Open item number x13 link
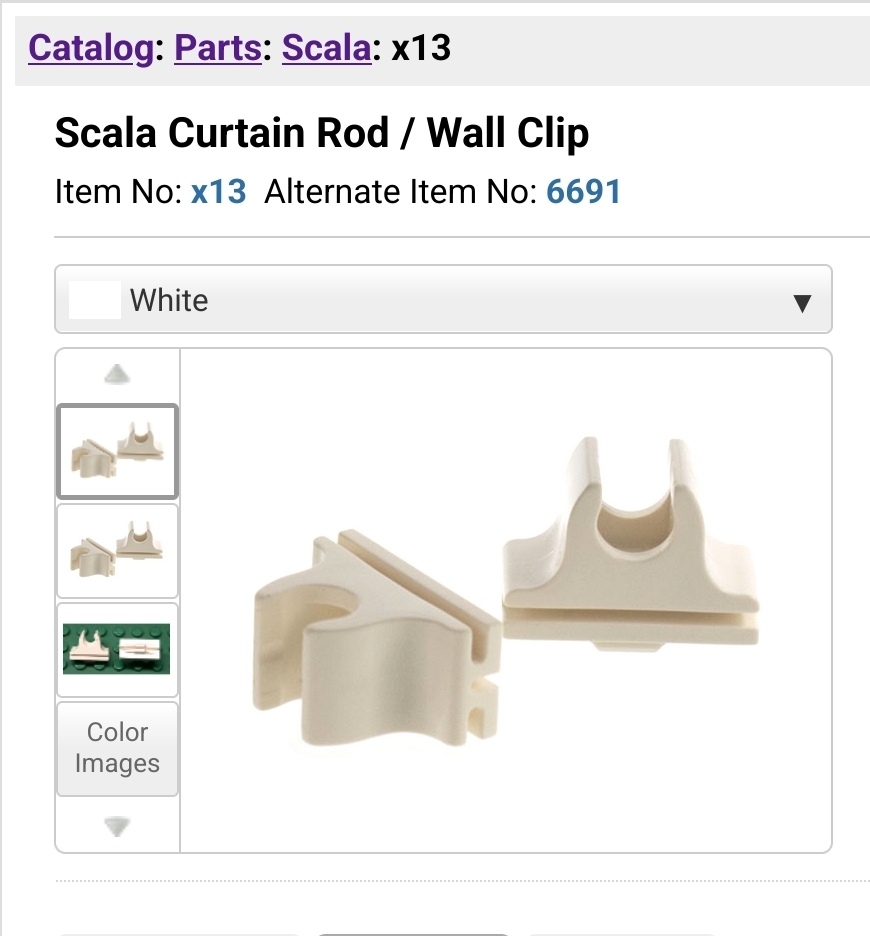 [218, 191]
